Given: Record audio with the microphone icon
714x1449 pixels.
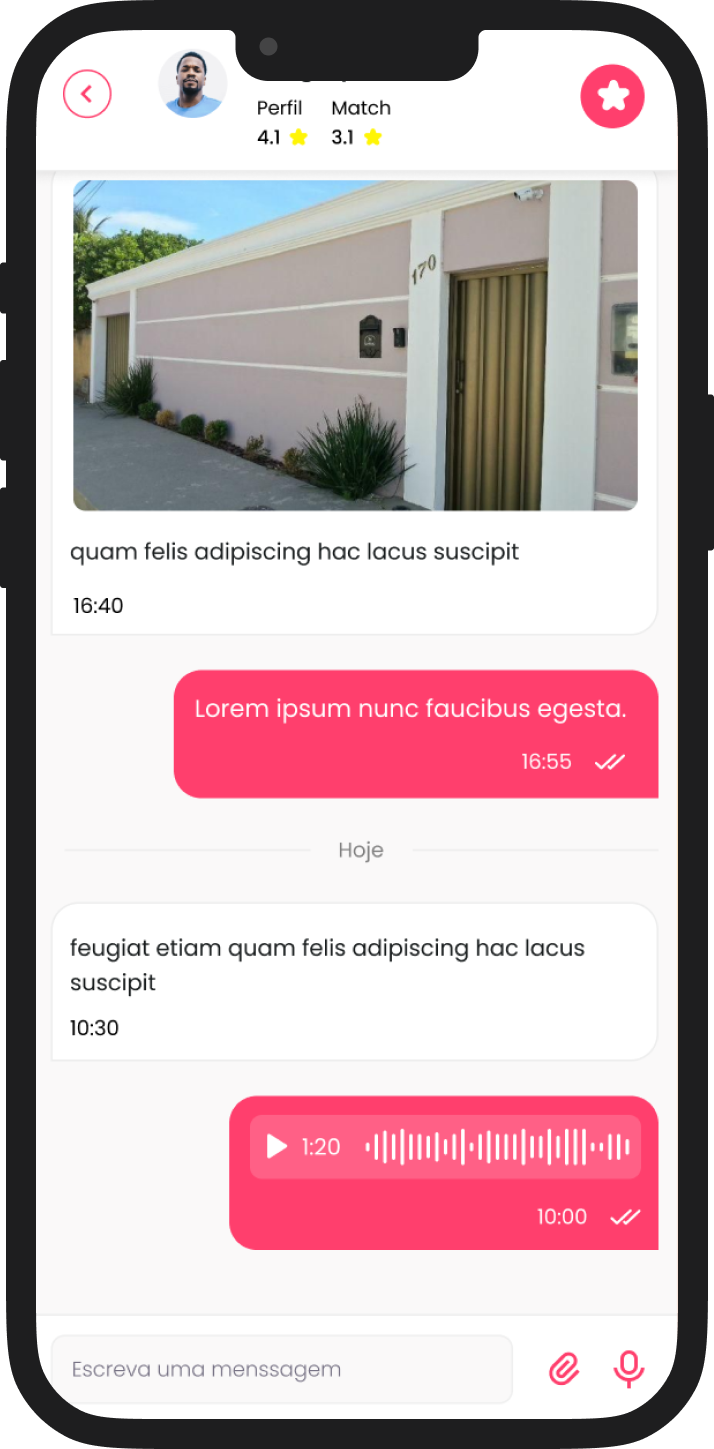Looking at the screenshot, I should coord(628,1369).
